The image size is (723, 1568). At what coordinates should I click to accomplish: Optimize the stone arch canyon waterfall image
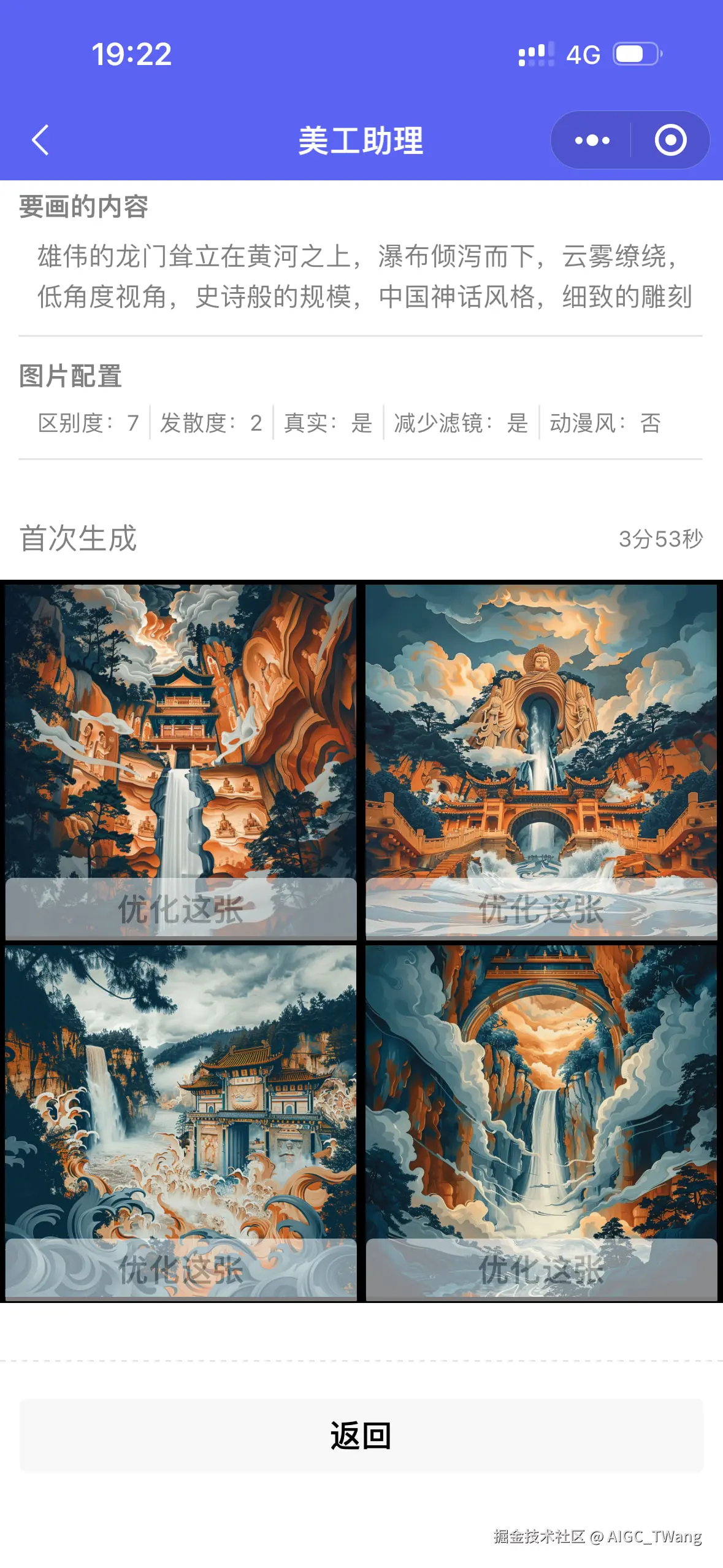tap(541, 1269)
